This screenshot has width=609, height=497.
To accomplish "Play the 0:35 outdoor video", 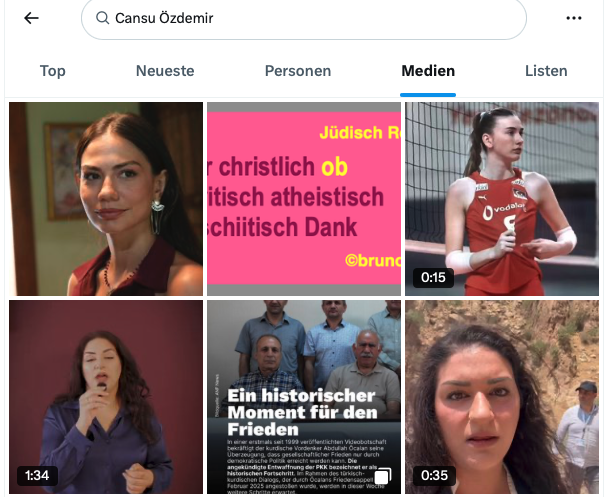I will [x=501, y=396].
